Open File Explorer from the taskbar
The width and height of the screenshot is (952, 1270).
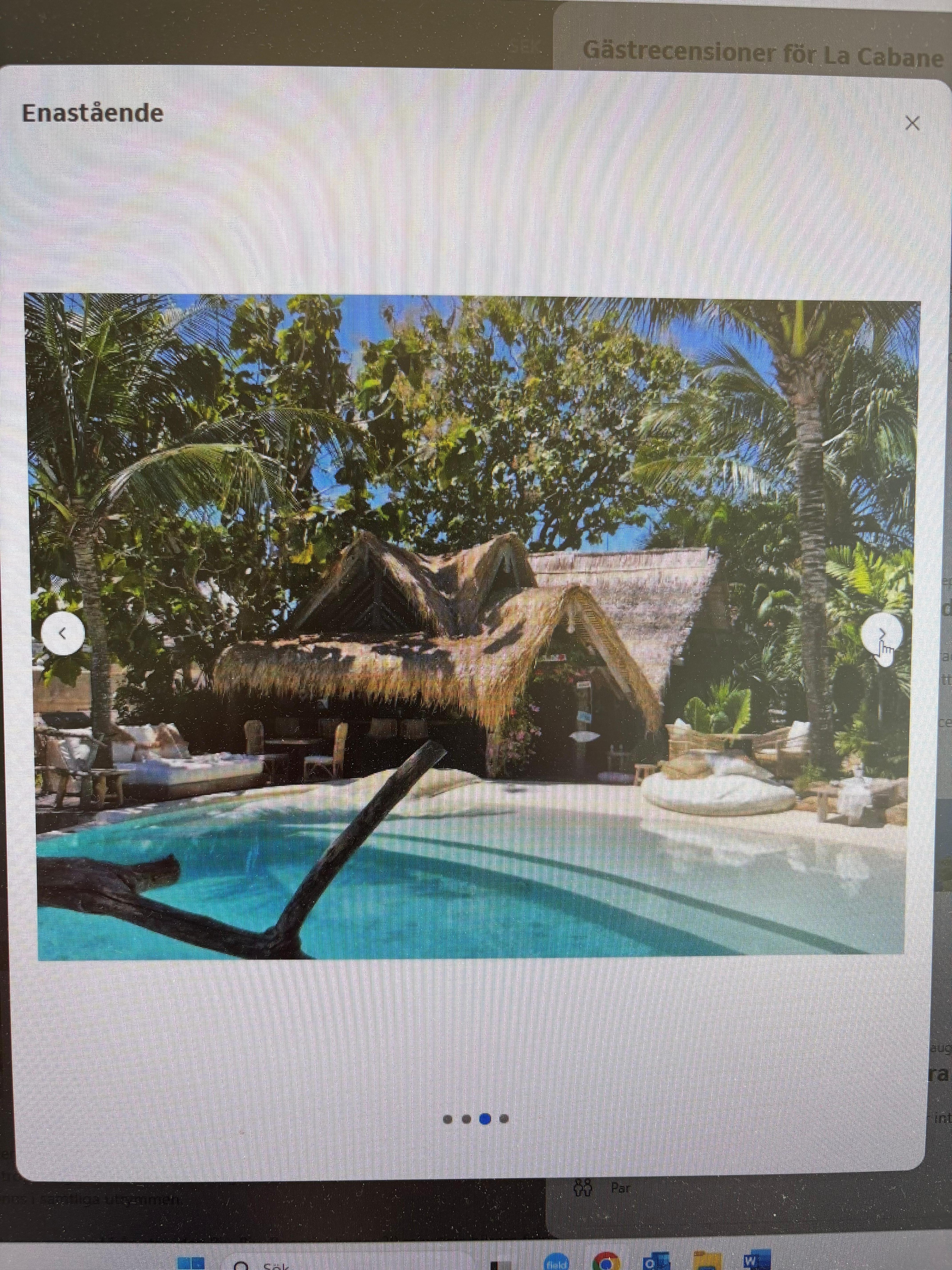click(706, 1261)
